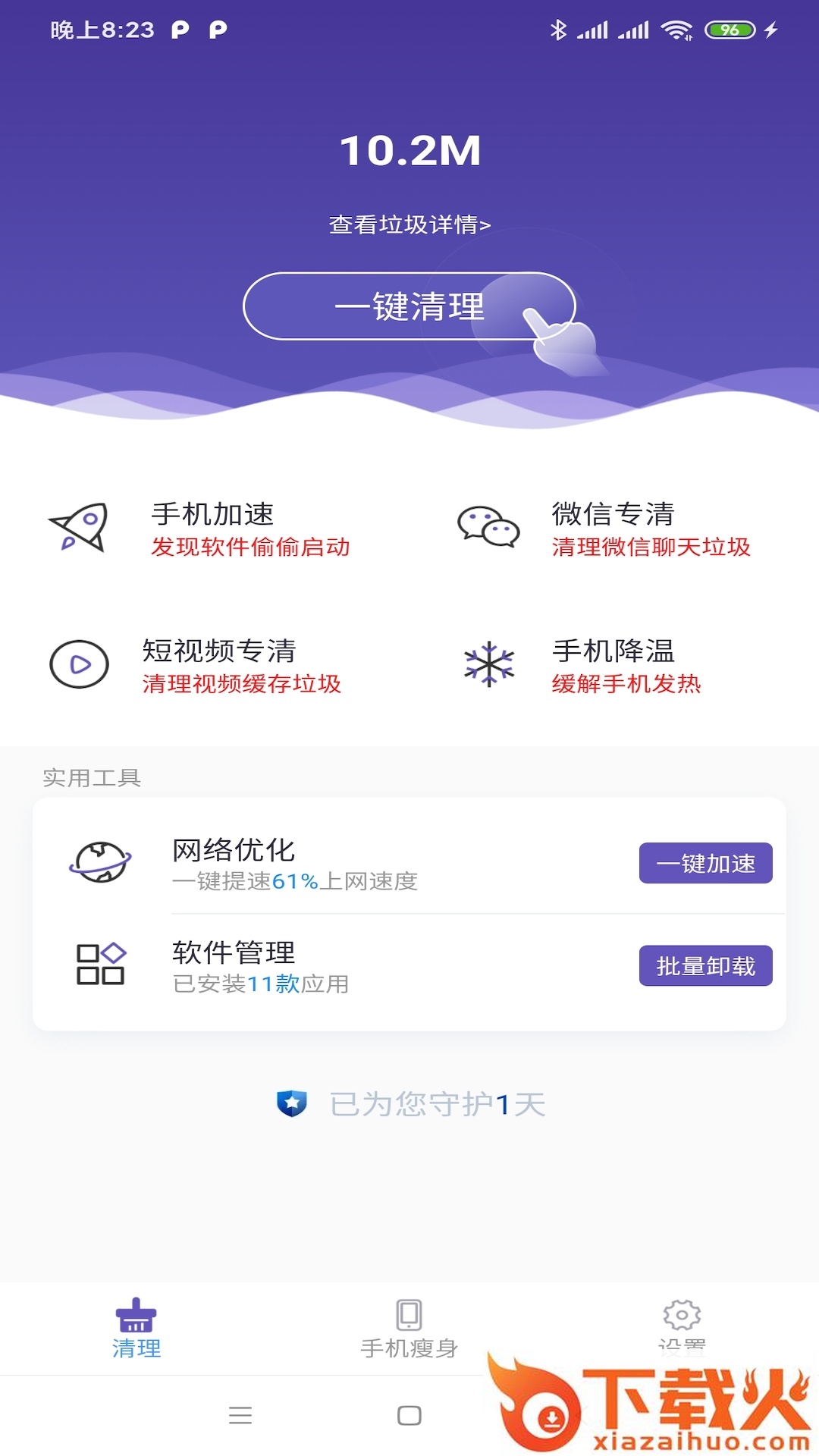Tap the 批量卸载 batch uninstall button
Image resolution: width=819 pixels, height=1456 pixels.
[705, 965]
